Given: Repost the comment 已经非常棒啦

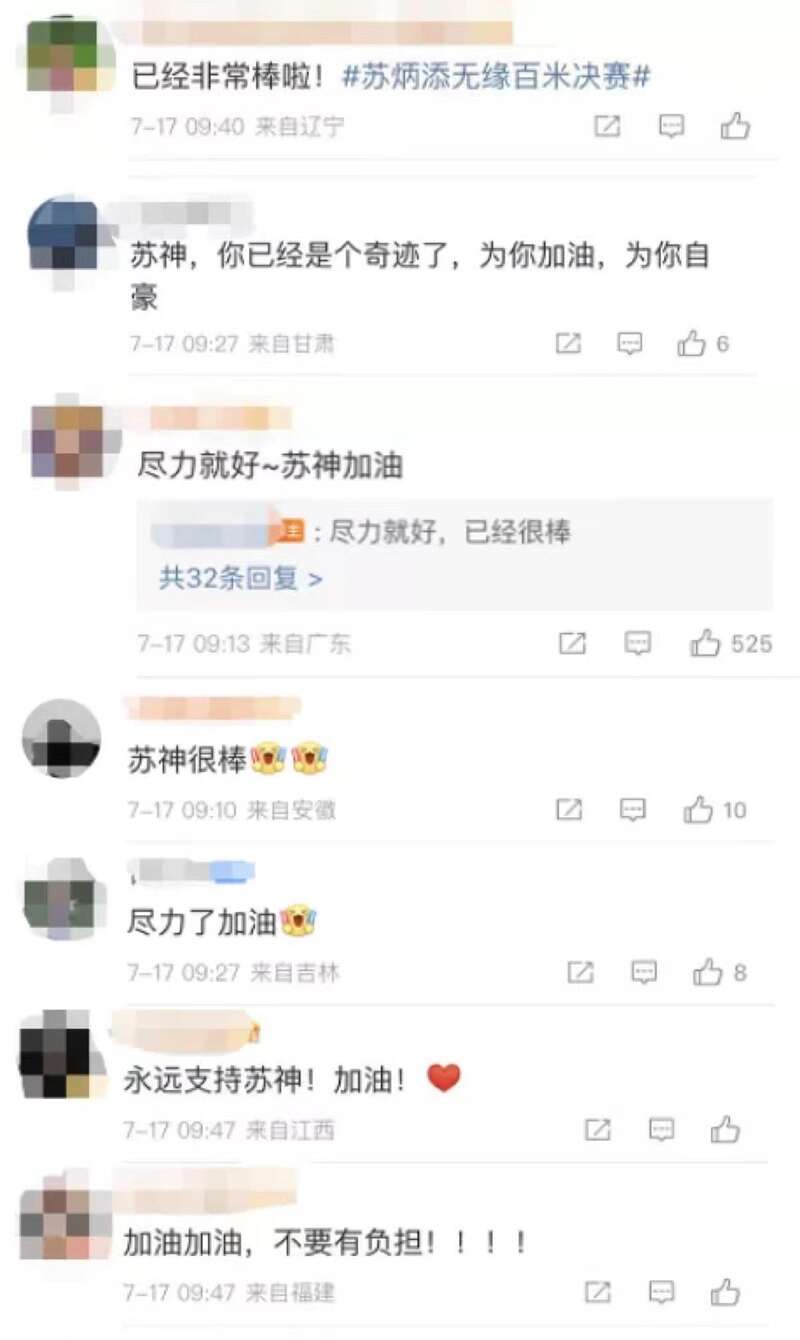Looking at the screenshot, I should click(x=607, y=126).
